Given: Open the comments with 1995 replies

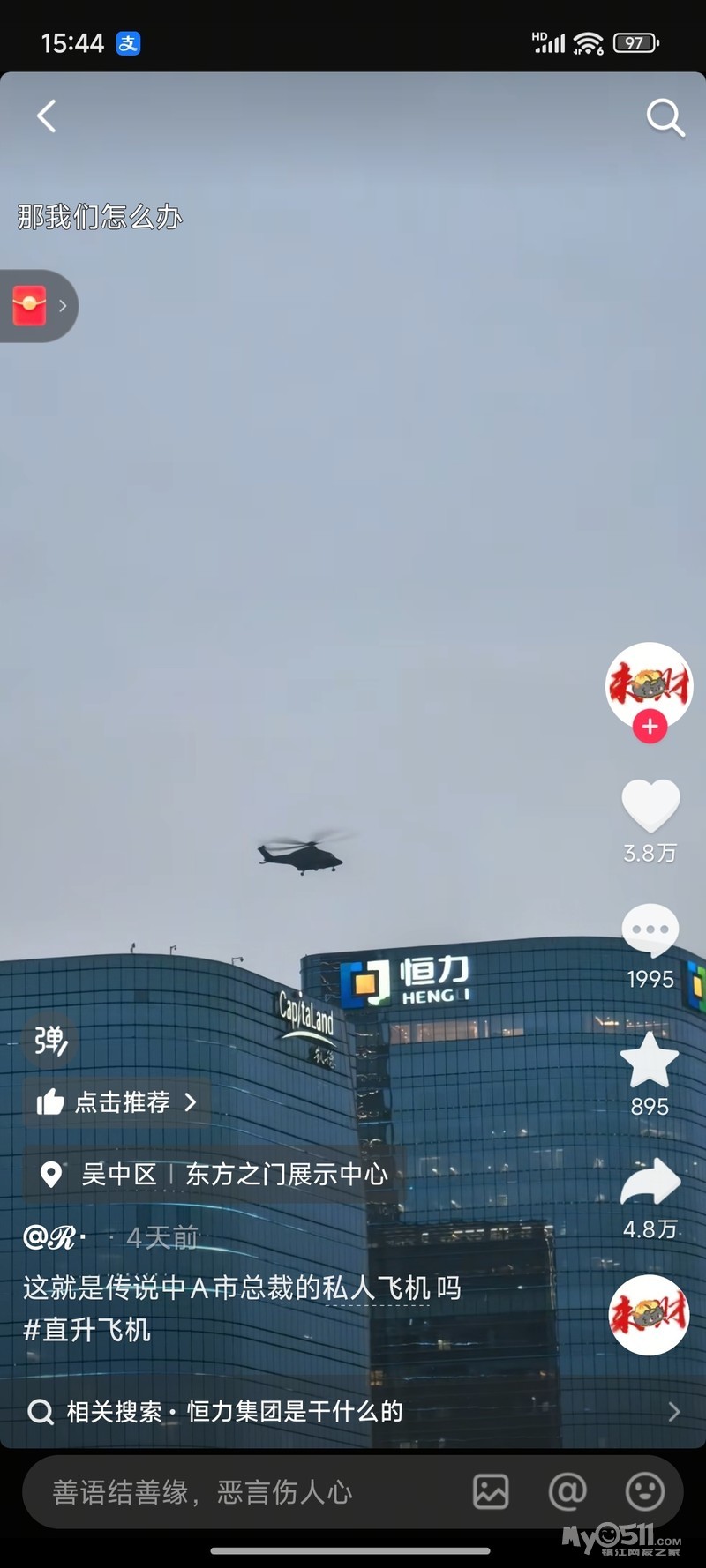Looking at the screenshot, I should [650, 931].
